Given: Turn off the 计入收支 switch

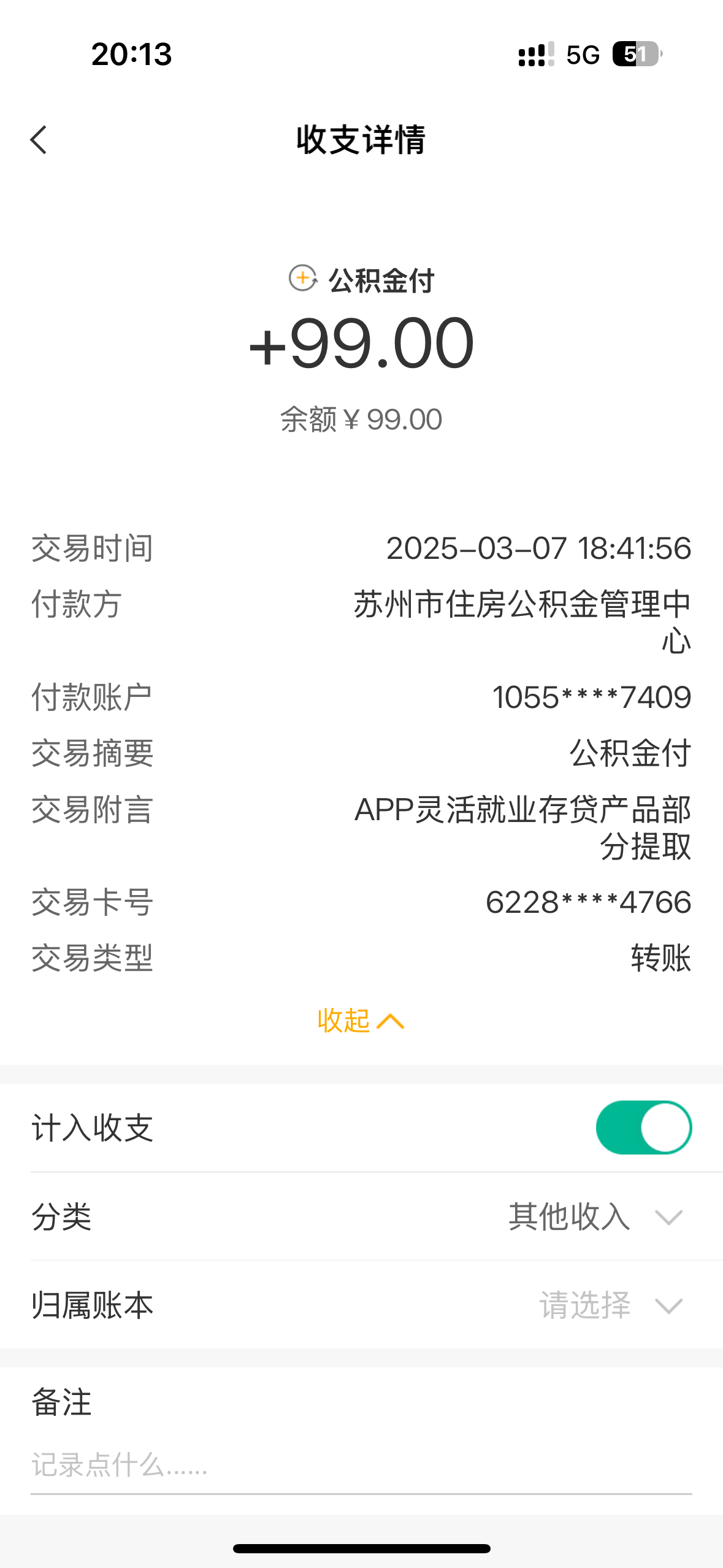Looking at the screenshot, I should coord(643,1128).
